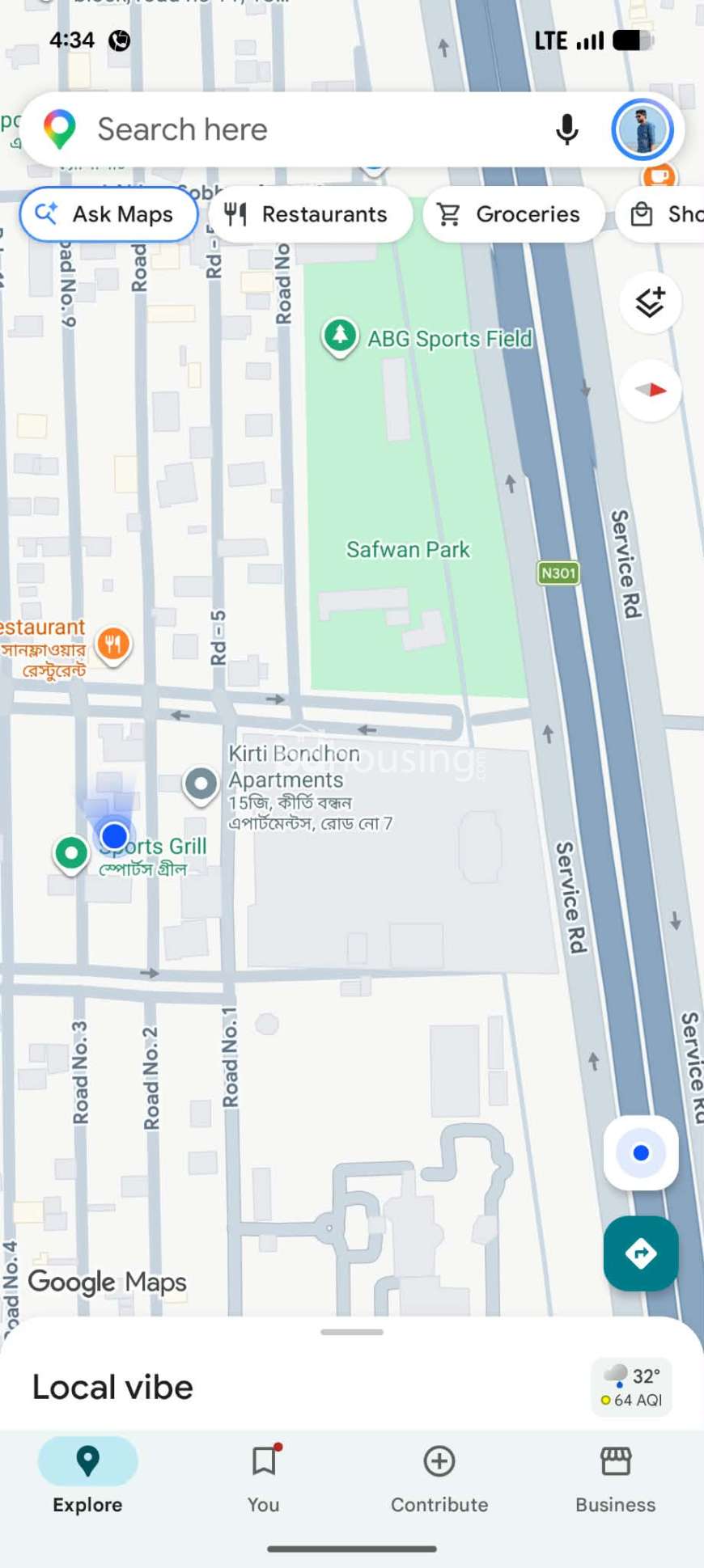Select the Kirti Bondhon Apartments marker

pos(201,784)
